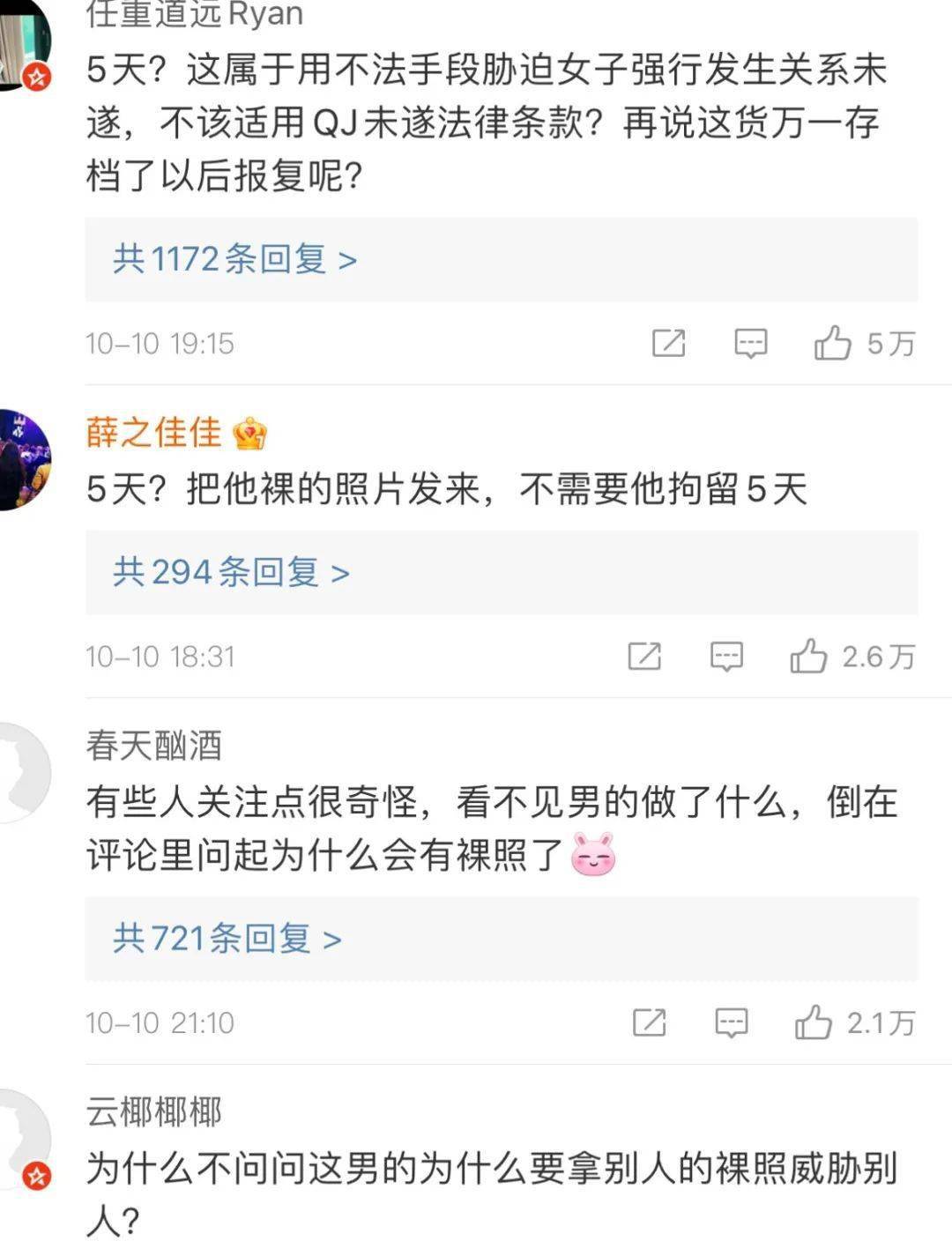The image size is (952, 1241).
Task: Tap 薛之佳佳's avatar picture
Action: (22, 460)
